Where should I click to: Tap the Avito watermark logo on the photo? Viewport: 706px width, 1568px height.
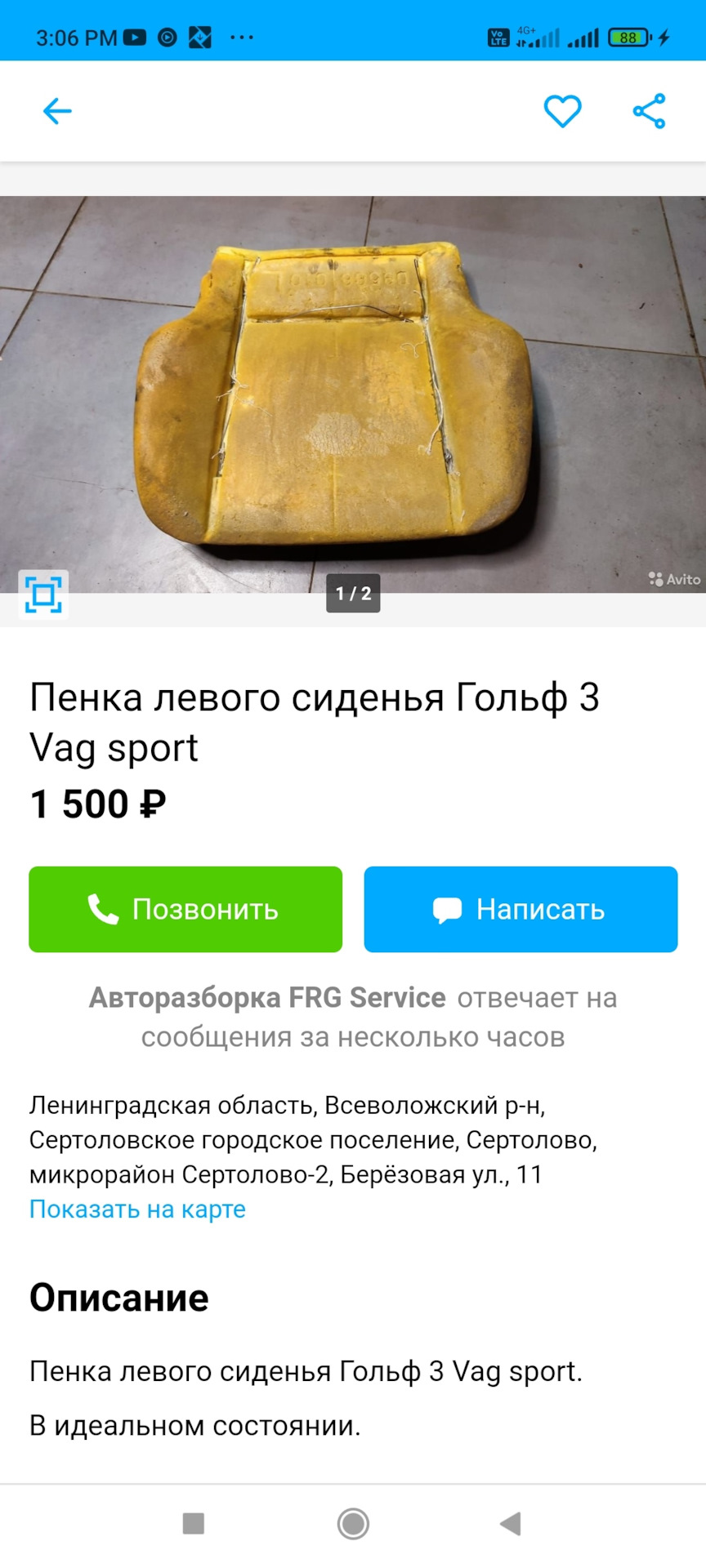672,580
